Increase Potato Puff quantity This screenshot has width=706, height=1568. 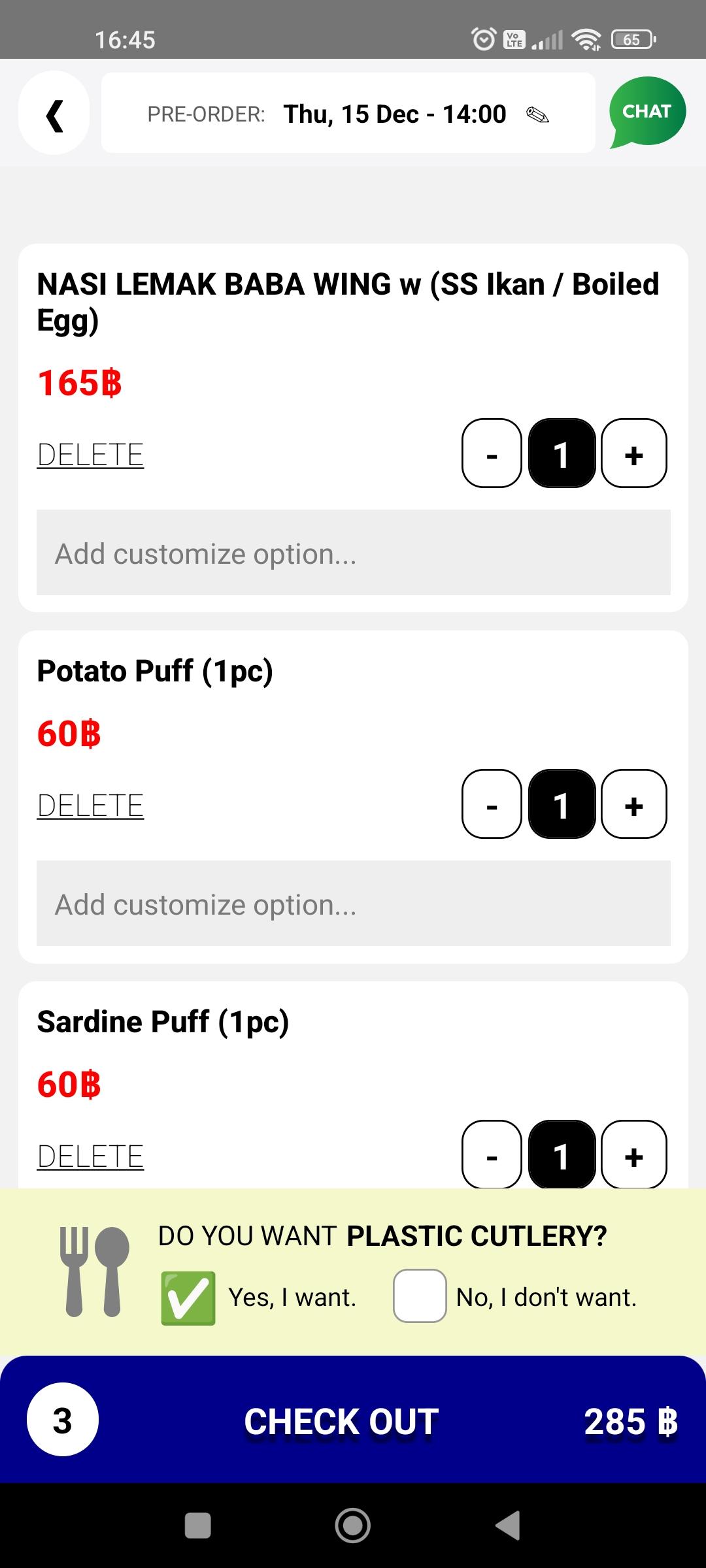point(633,804)
